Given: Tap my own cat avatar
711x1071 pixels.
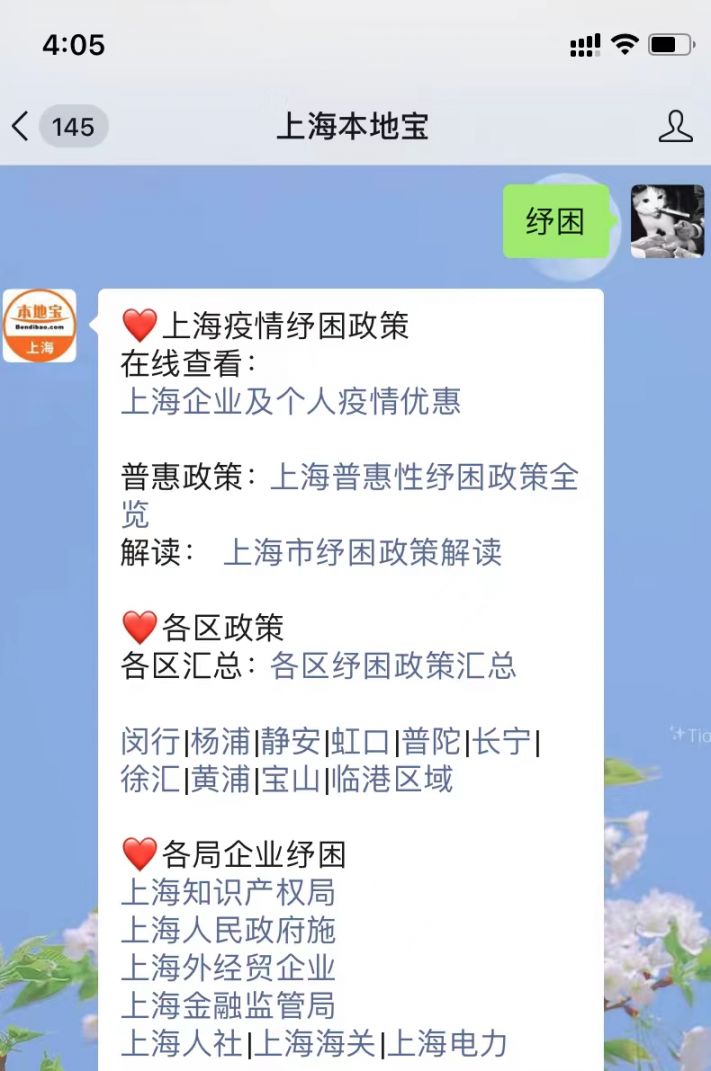Looking at the screenshot, I should tap(667, 221).
